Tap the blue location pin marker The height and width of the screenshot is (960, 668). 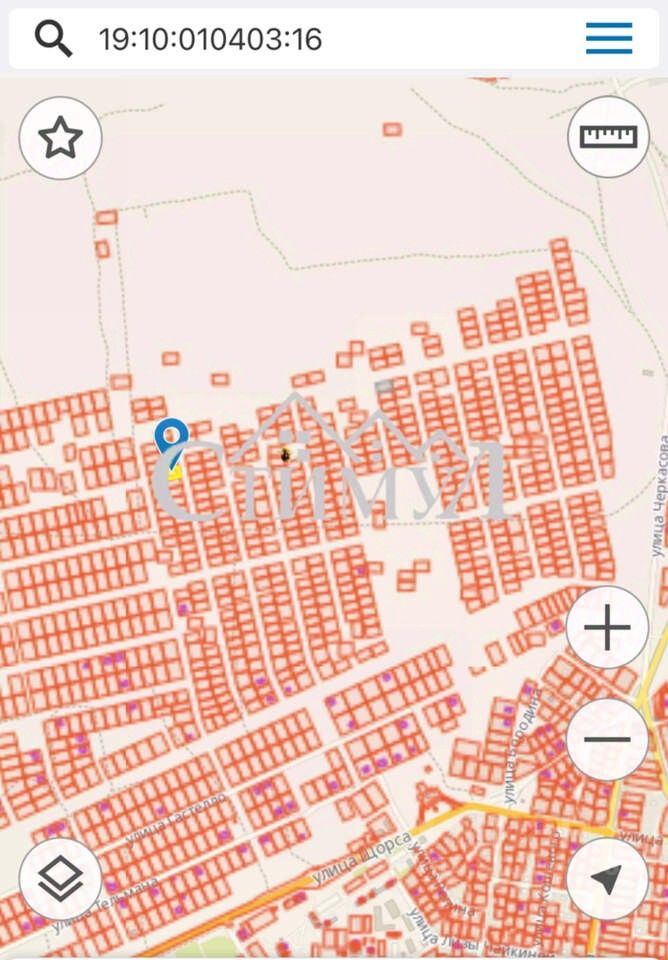pyautogui.click(x=172, y=438)
